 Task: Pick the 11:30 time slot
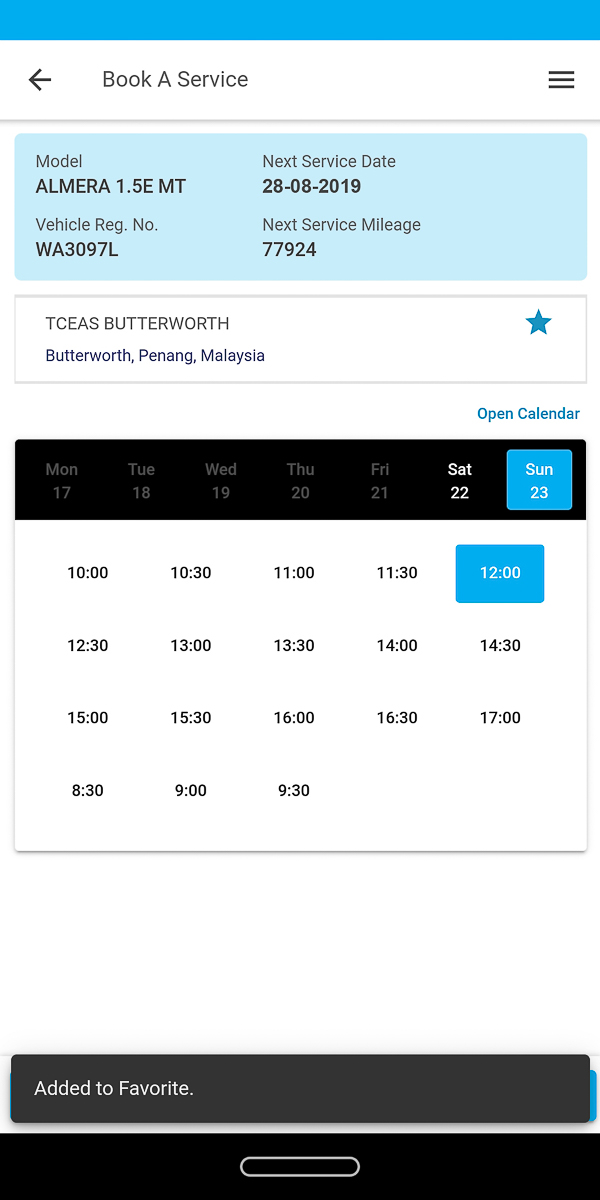point(397,573)
